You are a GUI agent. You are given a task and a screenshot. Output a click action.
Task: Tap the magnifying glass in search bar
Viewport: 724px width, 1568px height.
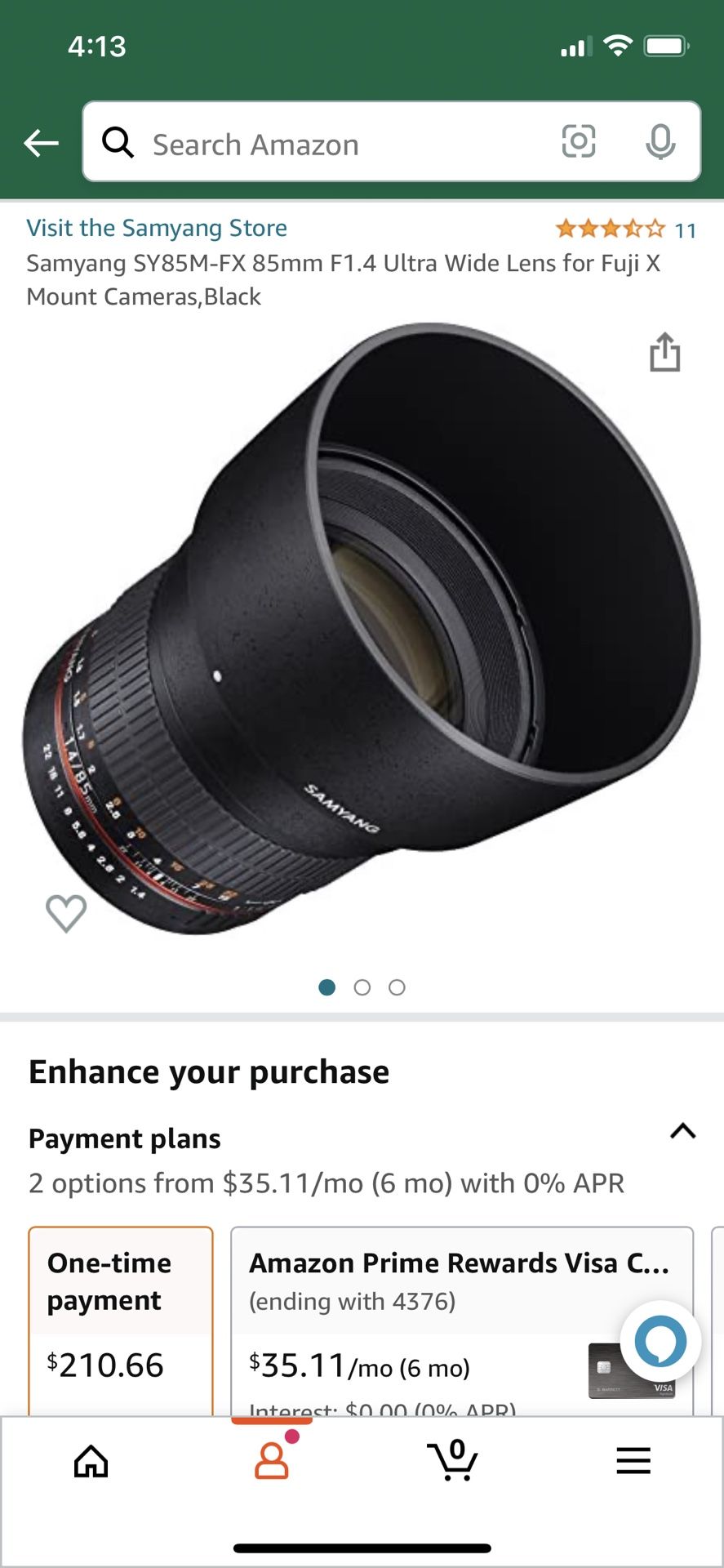pos(118,142)
